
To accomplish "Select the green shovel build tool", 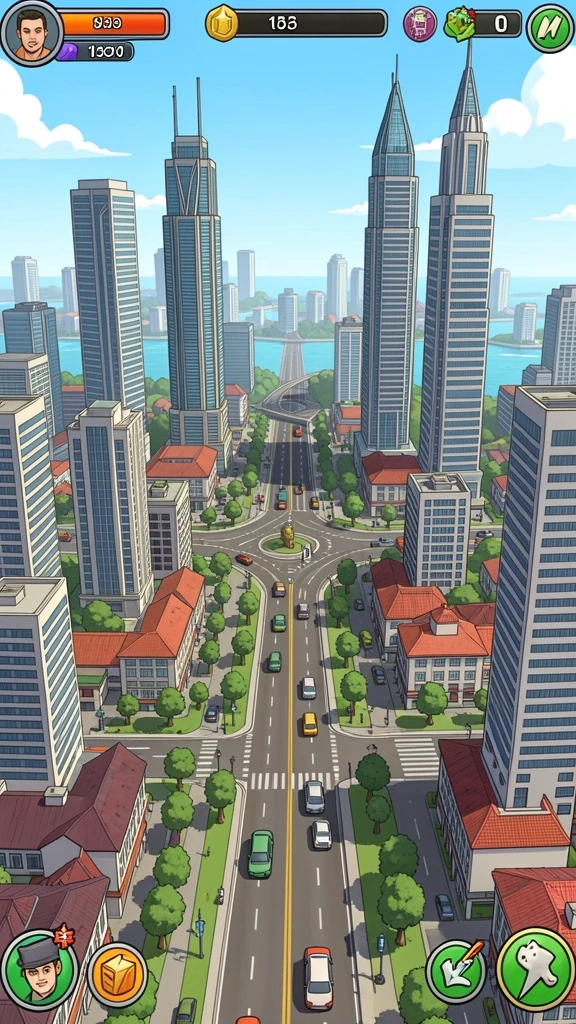I will click(456, 970).
